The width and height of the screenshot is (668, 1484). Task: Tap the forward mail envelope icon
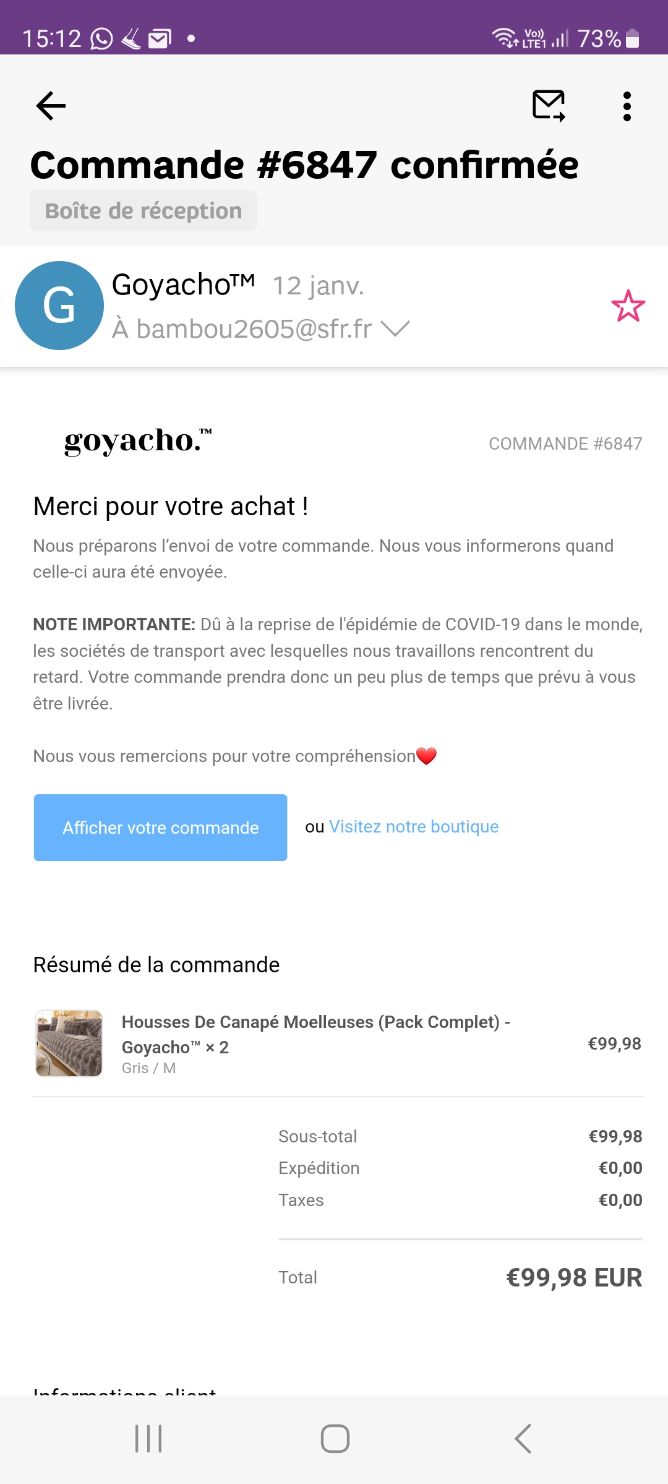click(x=548, y=105)
